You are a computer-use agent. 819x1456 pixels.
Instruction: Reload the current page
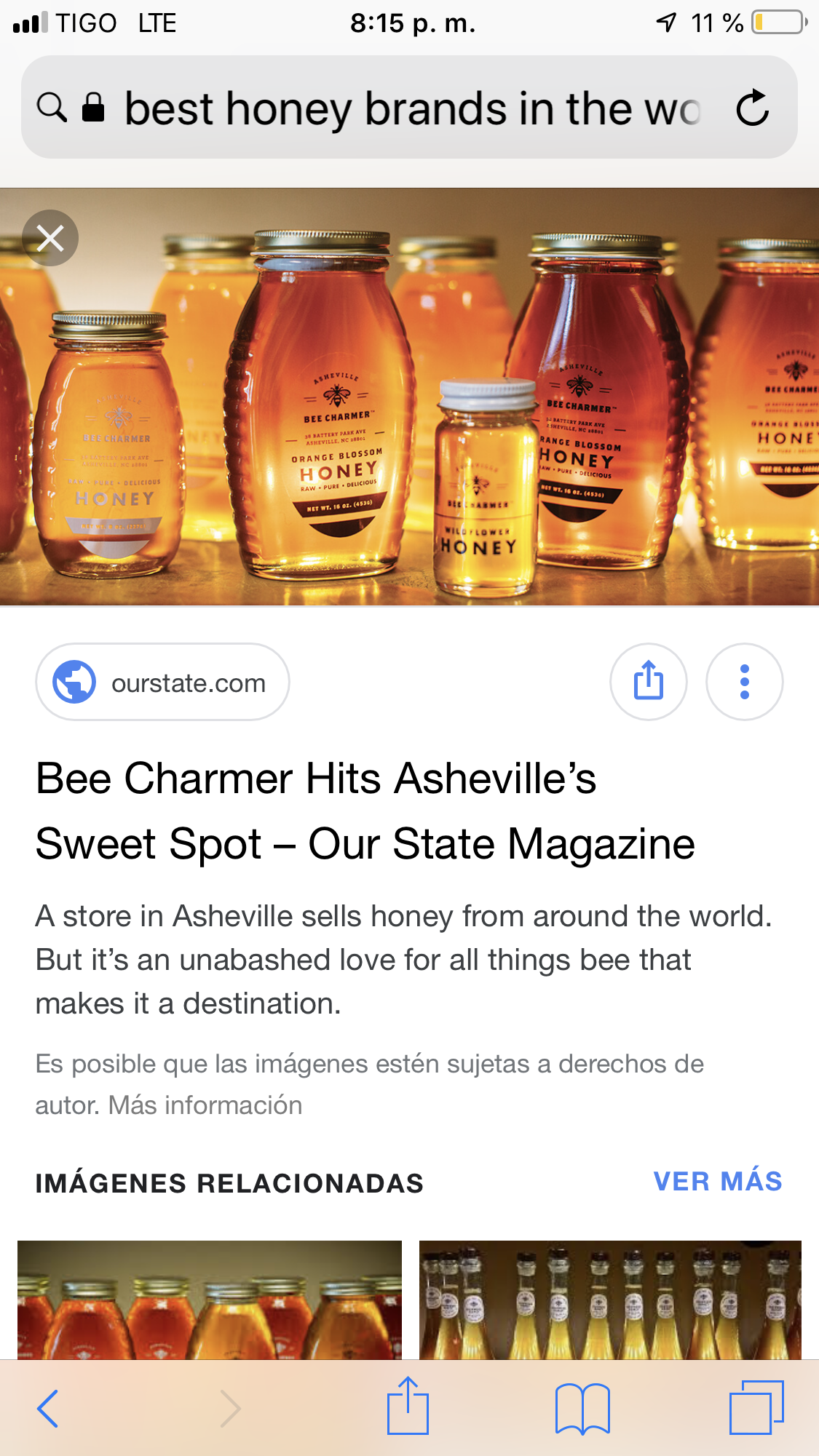[752, 108]
